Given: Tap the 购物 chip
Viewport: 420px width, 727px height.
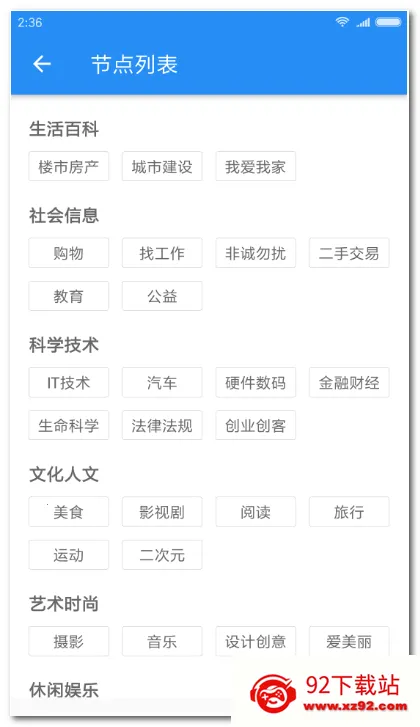Looking at the screenshot, I should (69, 253).
